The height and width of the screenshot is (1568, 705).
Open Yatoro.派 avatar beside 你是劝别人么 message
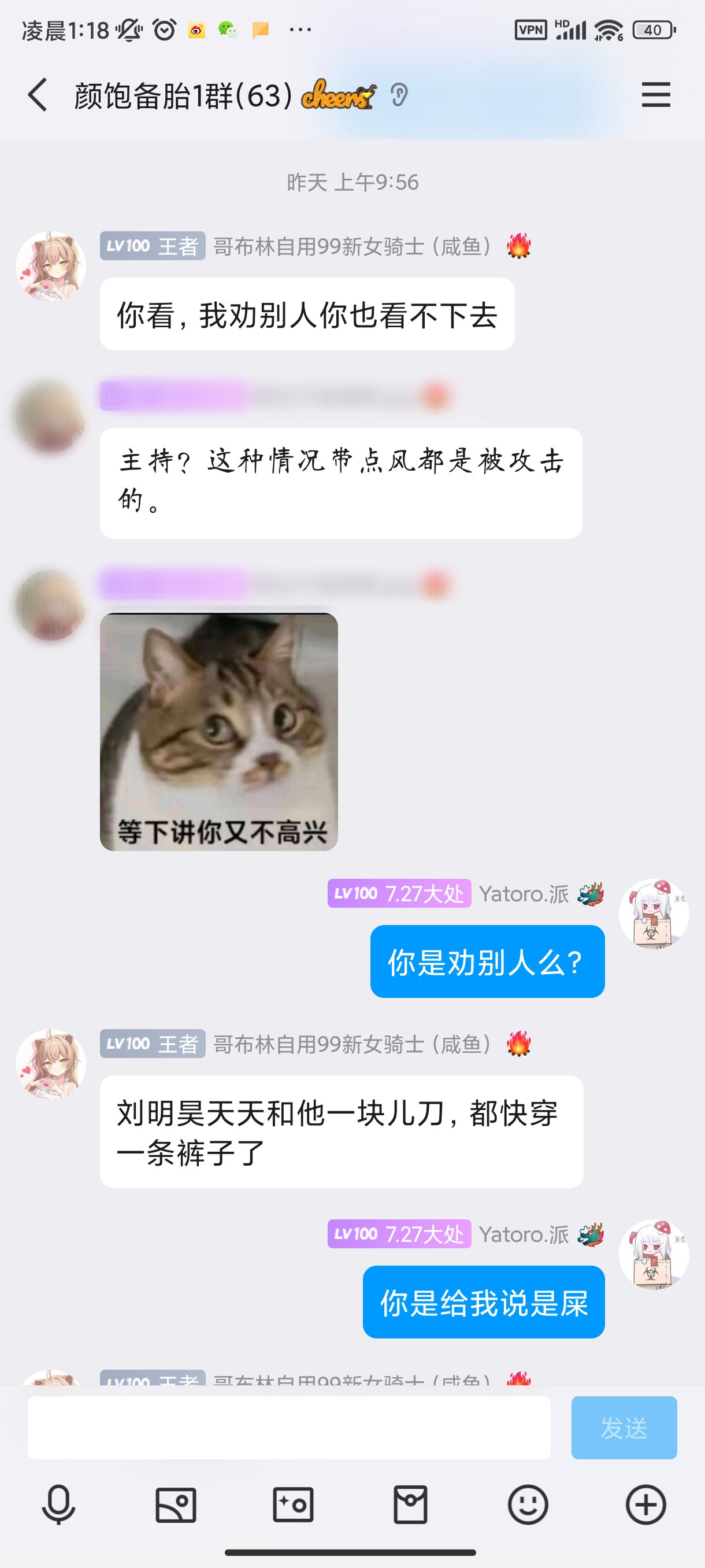(654, 914)
